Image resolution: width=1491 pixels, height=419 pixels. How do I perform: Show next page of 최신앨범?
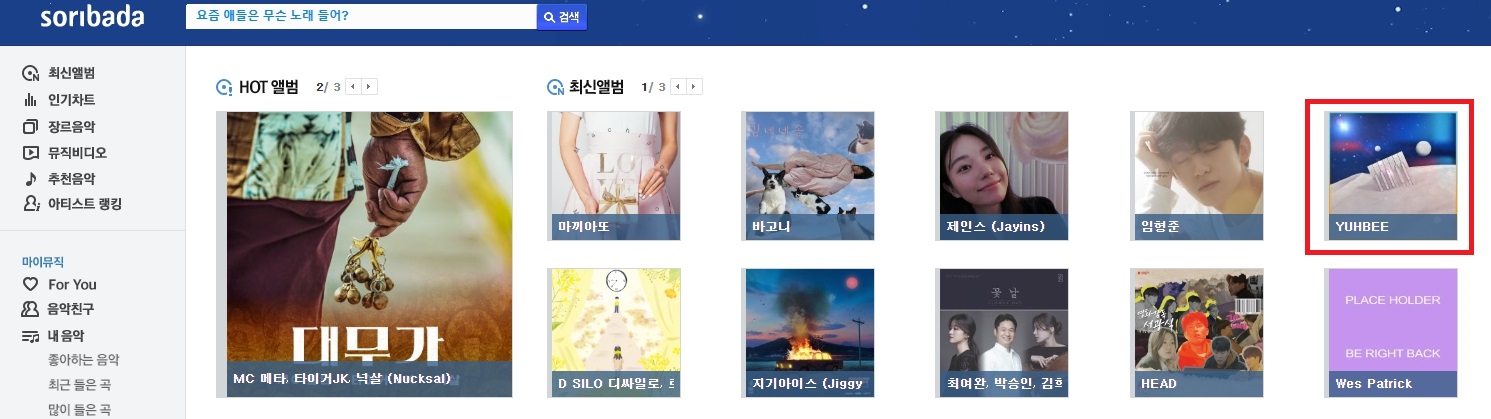click(x=695, y=87)
